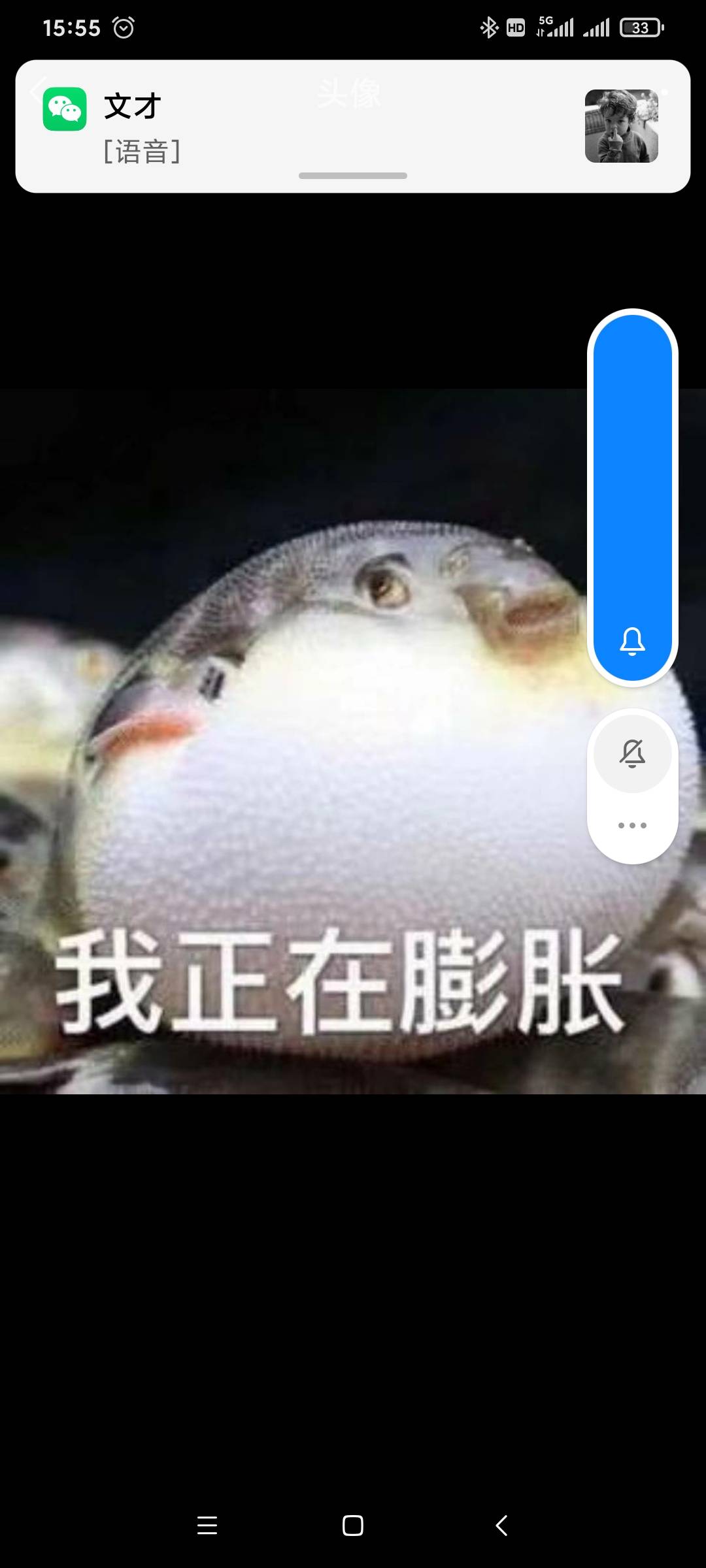The width and height of the screenshot is (706, 1568).
Task: Open more volume settings via three dots
Action: (632, 825)
